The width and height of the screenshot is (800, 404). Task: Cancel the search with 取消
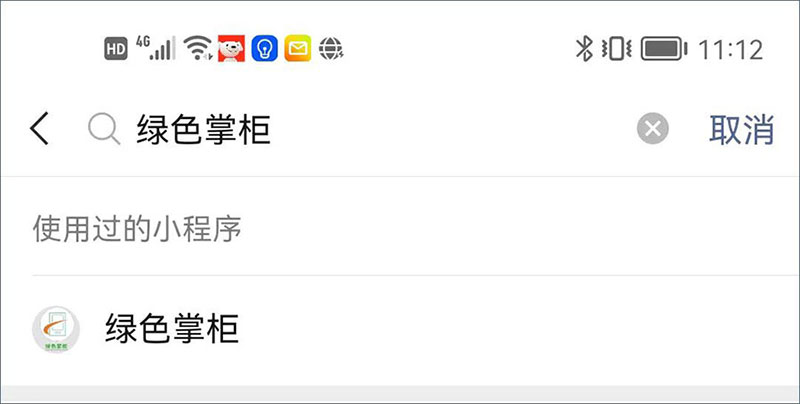(x=741, y=129)
